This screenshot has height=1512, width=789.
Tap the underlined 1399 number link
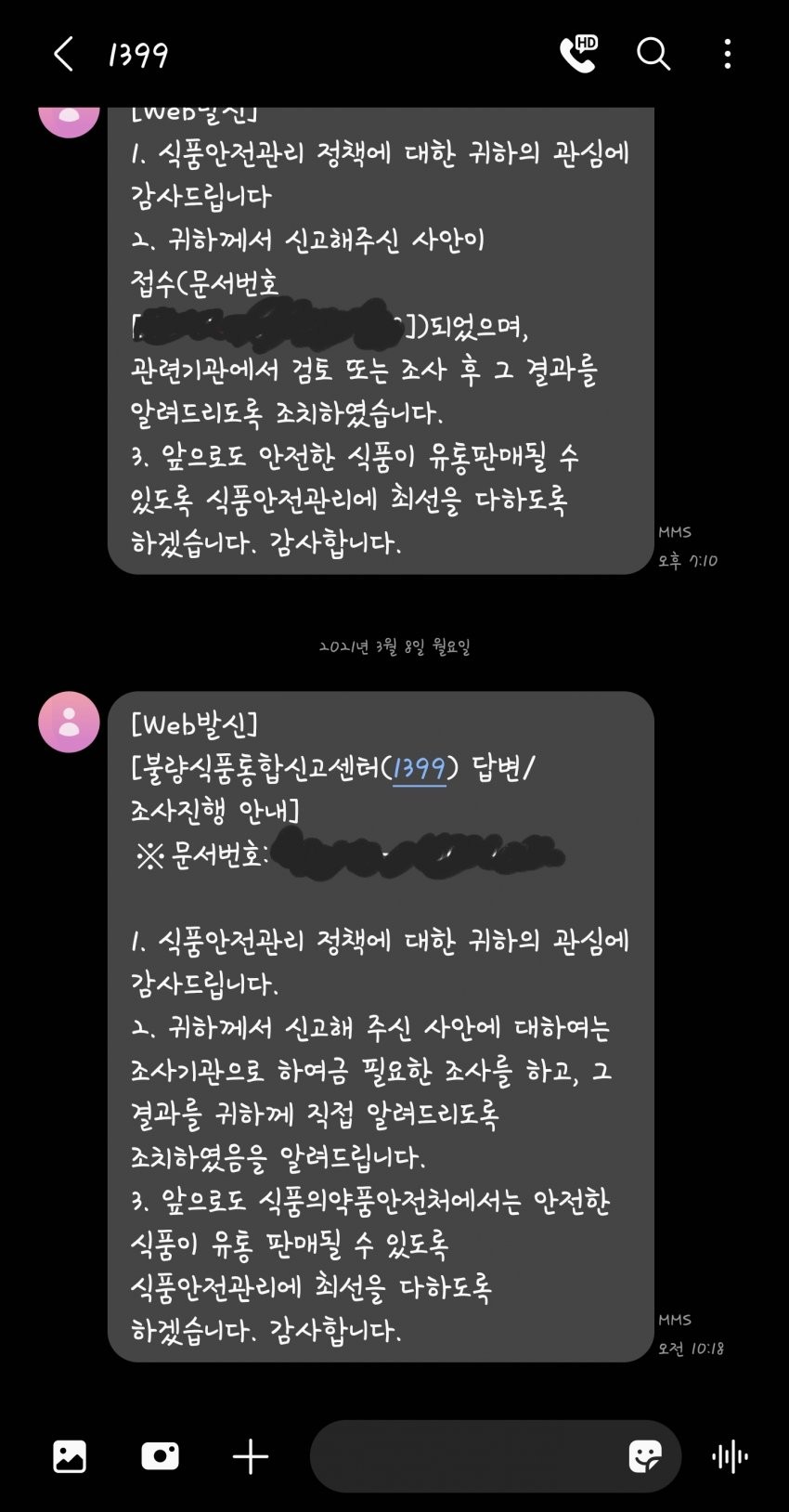tap(420, 768)
